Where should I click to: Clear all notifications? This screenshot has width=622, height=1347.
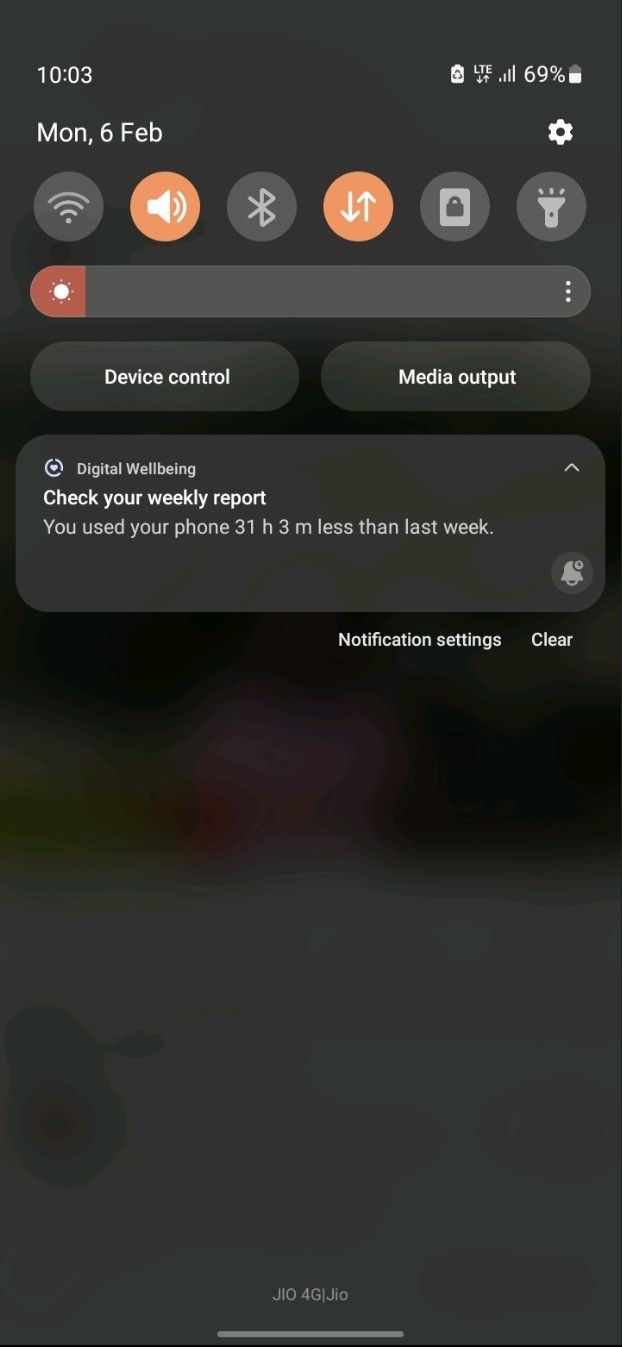[552, 640]
